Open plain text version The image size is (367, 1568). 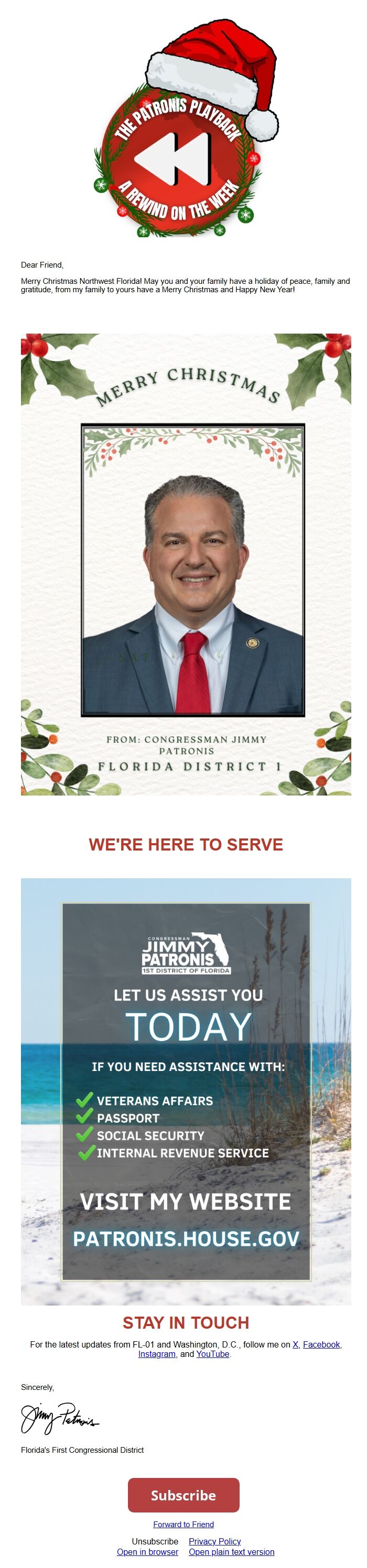click(x=232, y=1552)
